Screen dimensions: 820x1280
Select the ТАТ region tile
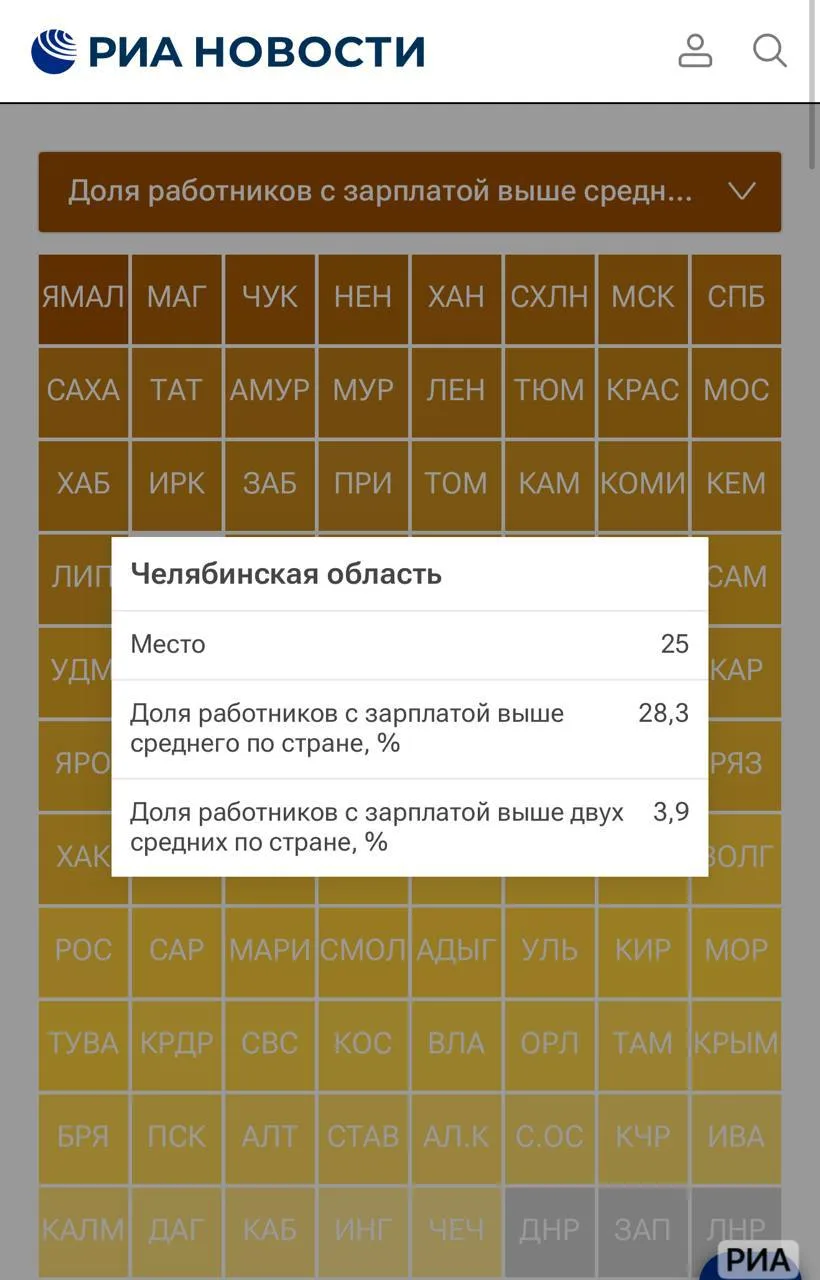pos(176,391)
